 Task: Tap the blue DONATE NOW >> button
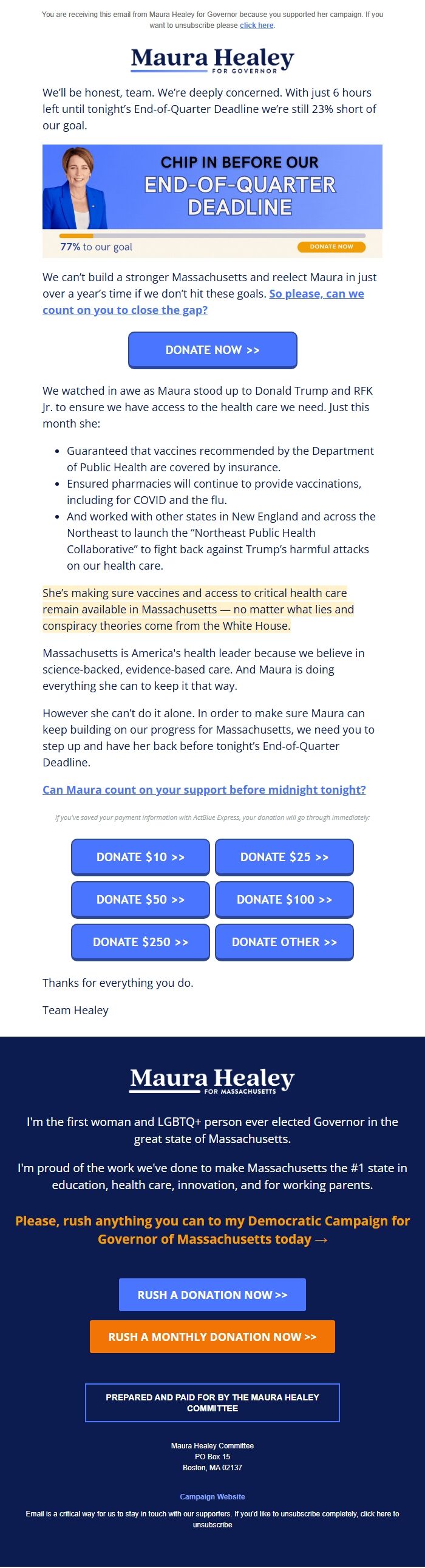pos(212,350)
